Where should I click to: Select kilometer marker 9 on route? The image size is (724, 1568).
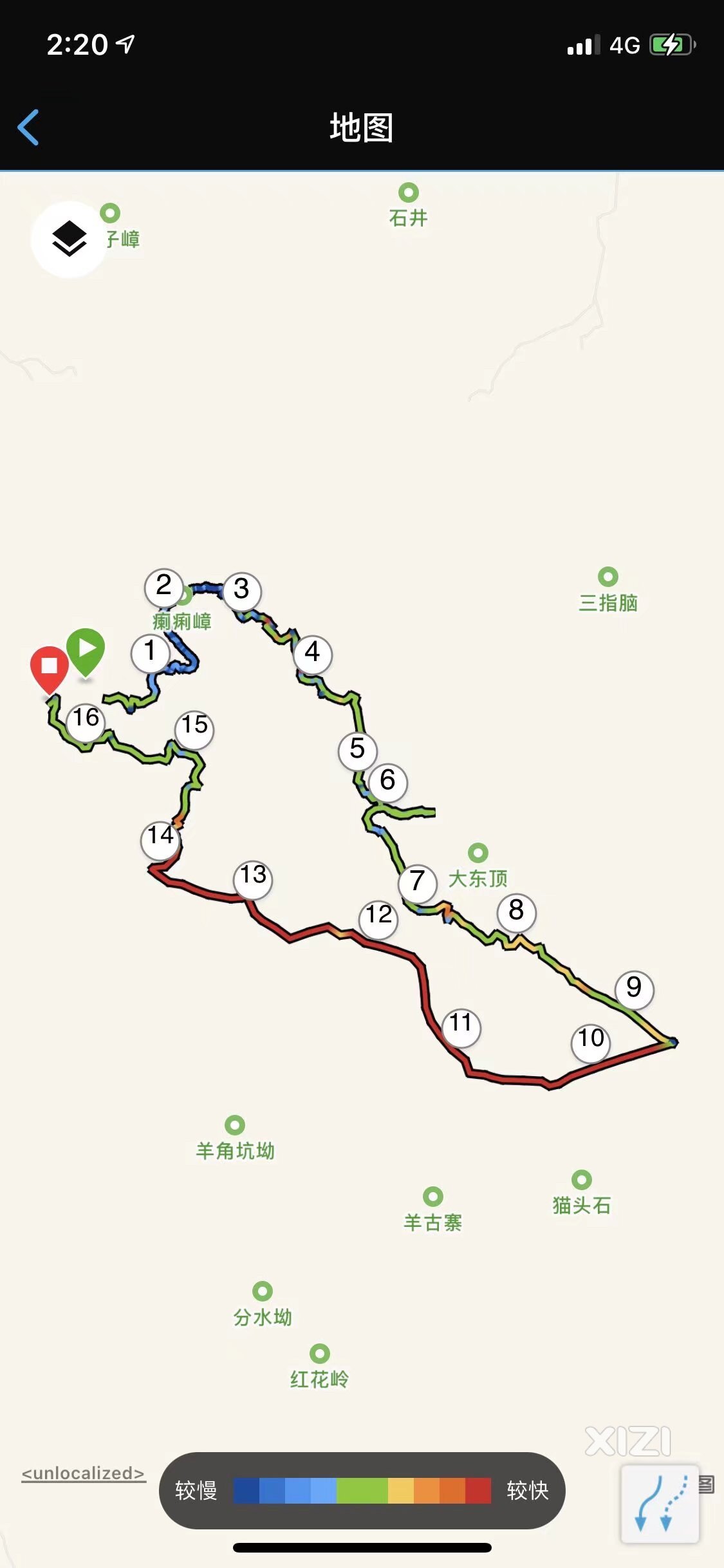[634, 988]
